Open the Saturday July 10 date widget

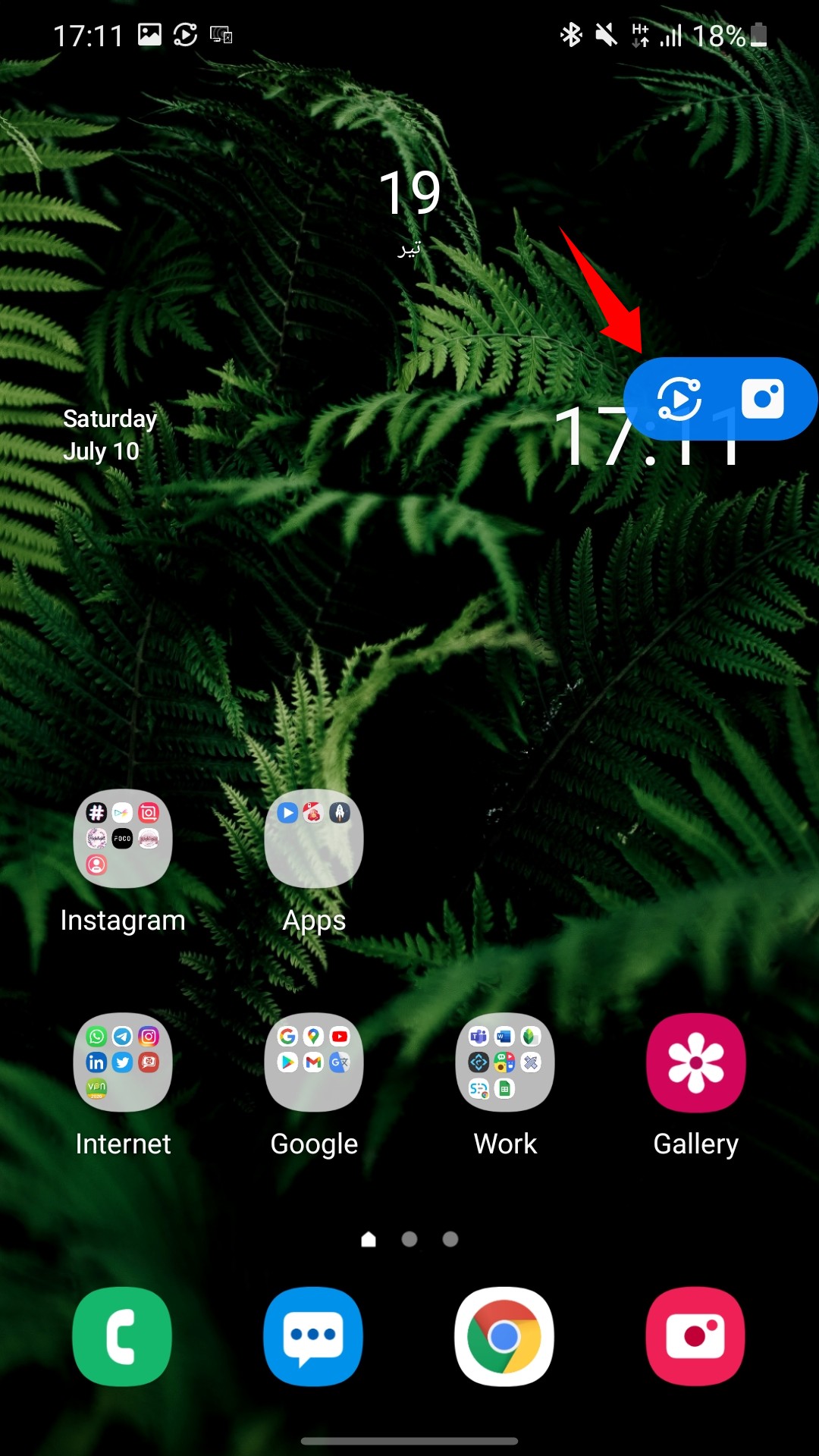[x=110, y=435]
